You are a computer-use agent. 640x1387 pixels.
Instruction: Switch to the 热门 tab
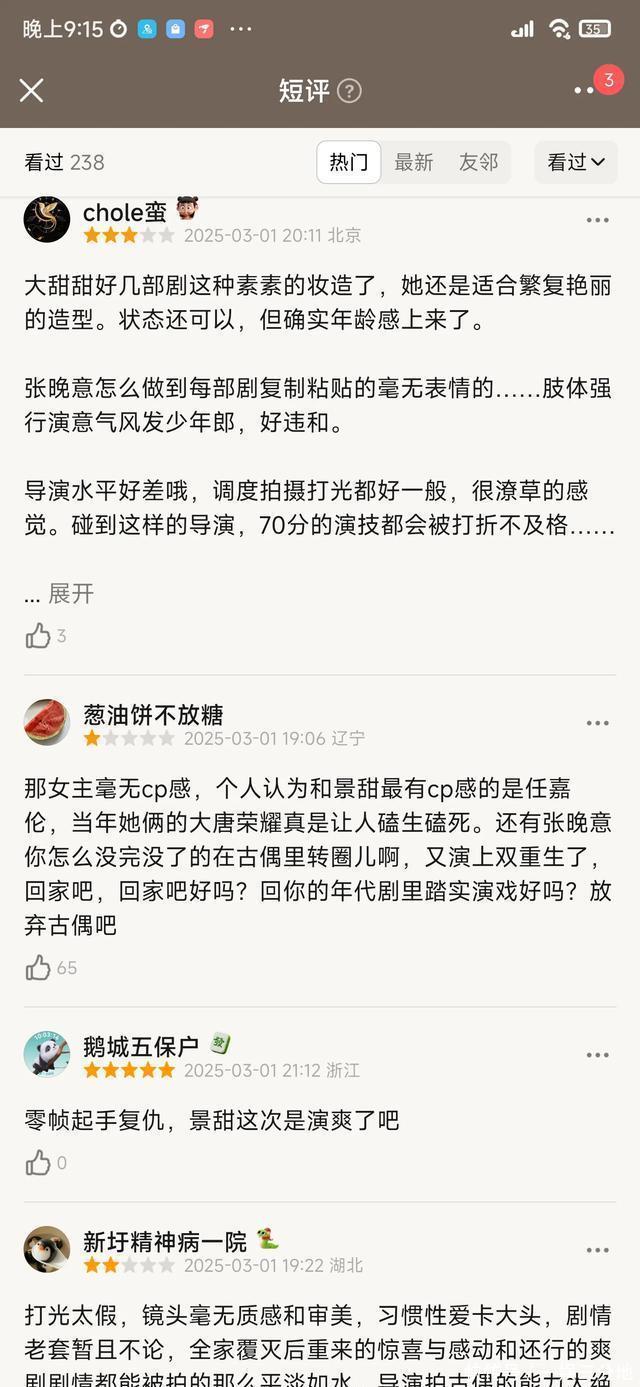pos(348,162)
